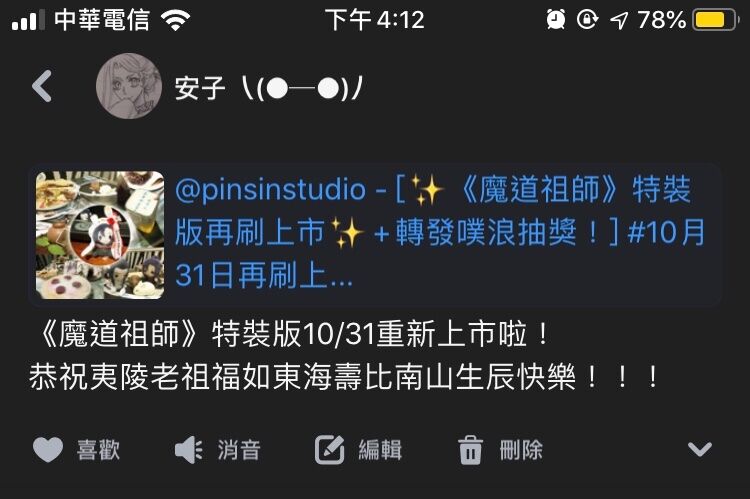This screenshot has height=499, width=750.
Task: Mute this post with 消音
Action: (217, 450)
